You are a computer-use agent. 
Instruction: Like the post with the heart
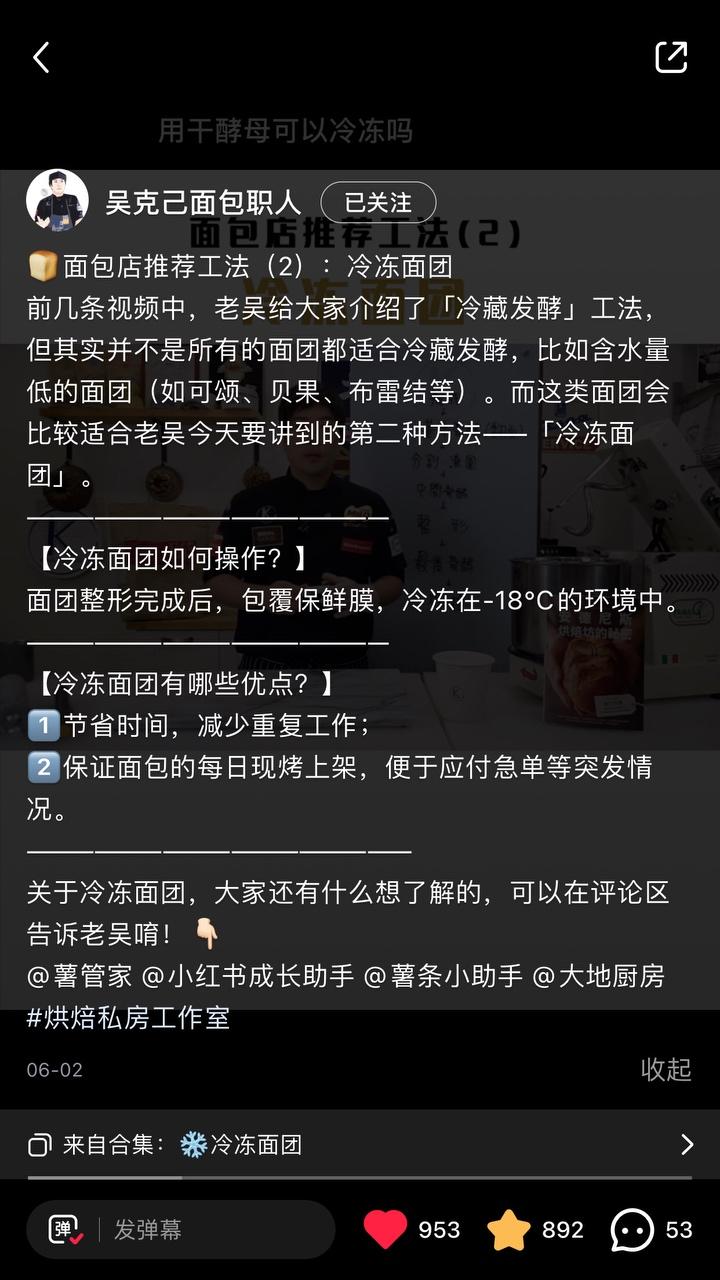pyautogui.click(x=386, y=1230)
